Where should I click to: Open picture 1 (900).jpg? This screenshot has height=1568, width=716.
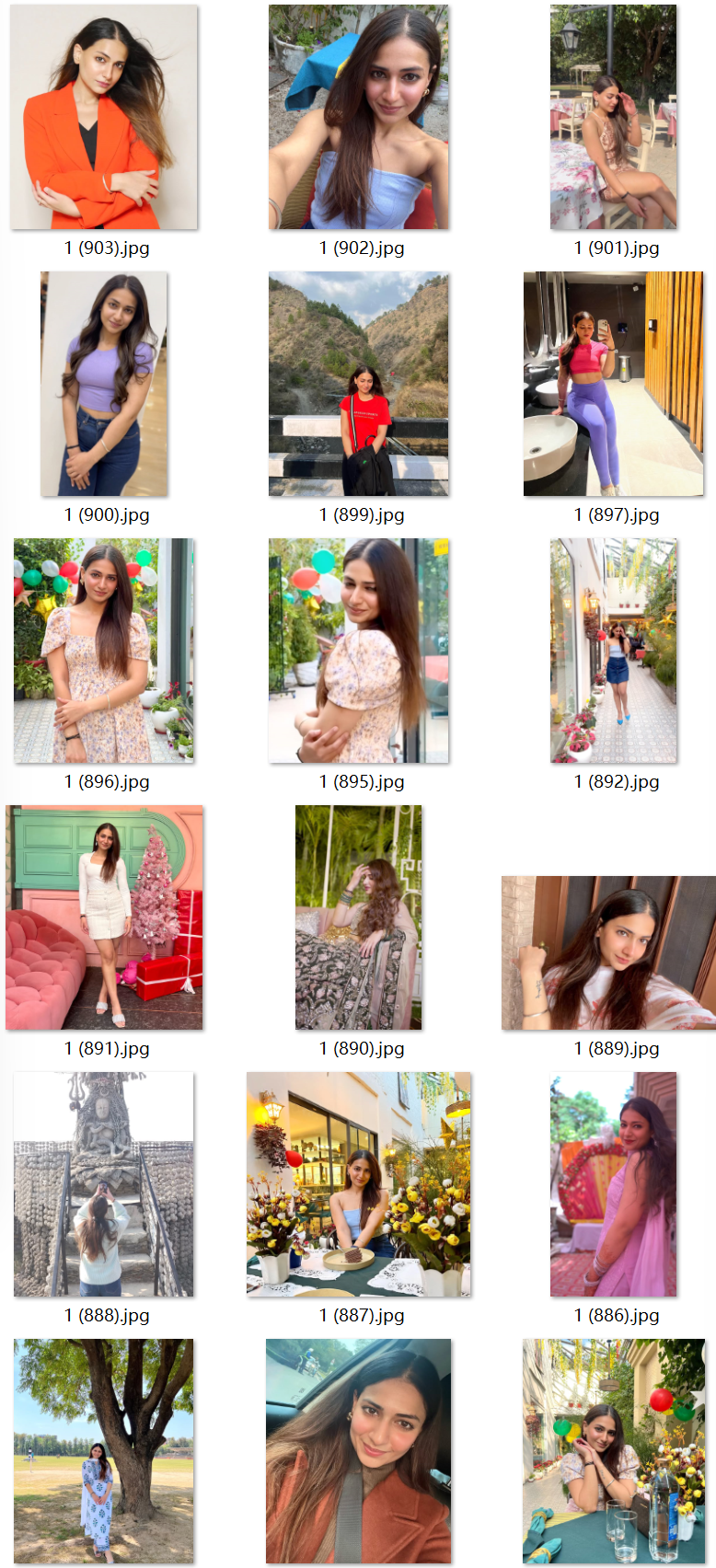104,384
